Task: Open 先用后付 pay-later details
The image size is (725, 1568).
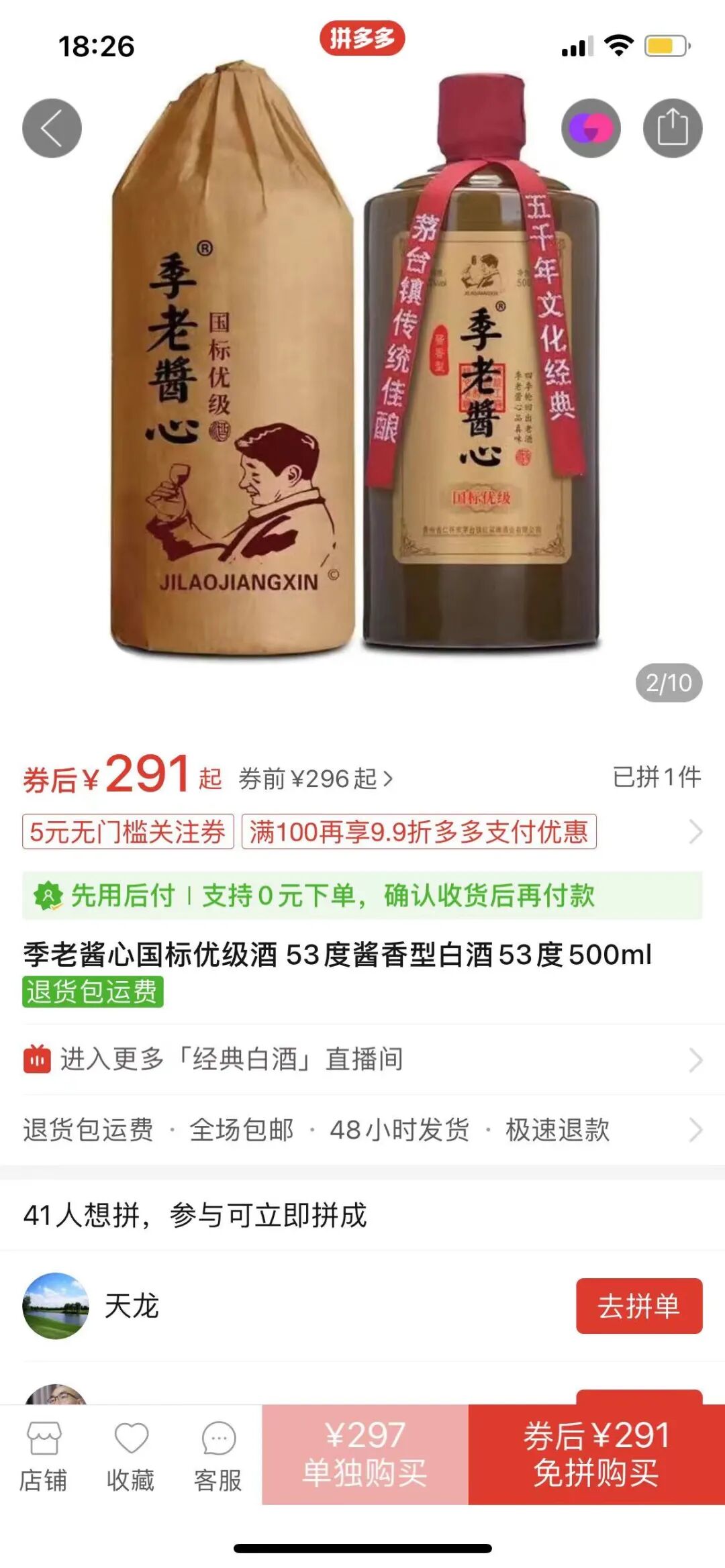Action: point(362,896)
